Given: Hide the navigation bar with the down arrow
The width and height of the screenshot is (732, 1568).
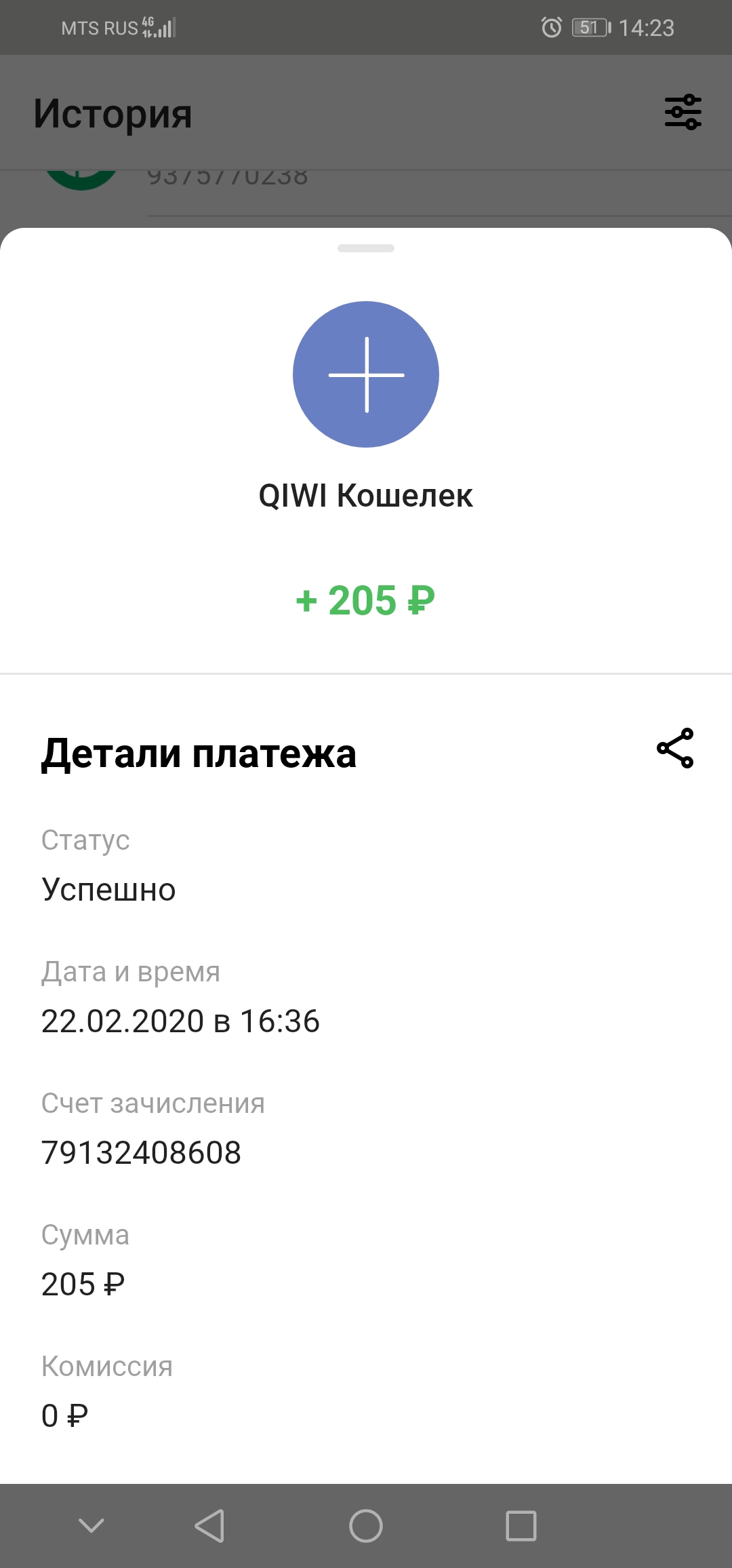Looking at the screenshot, I should (91, 1525).
